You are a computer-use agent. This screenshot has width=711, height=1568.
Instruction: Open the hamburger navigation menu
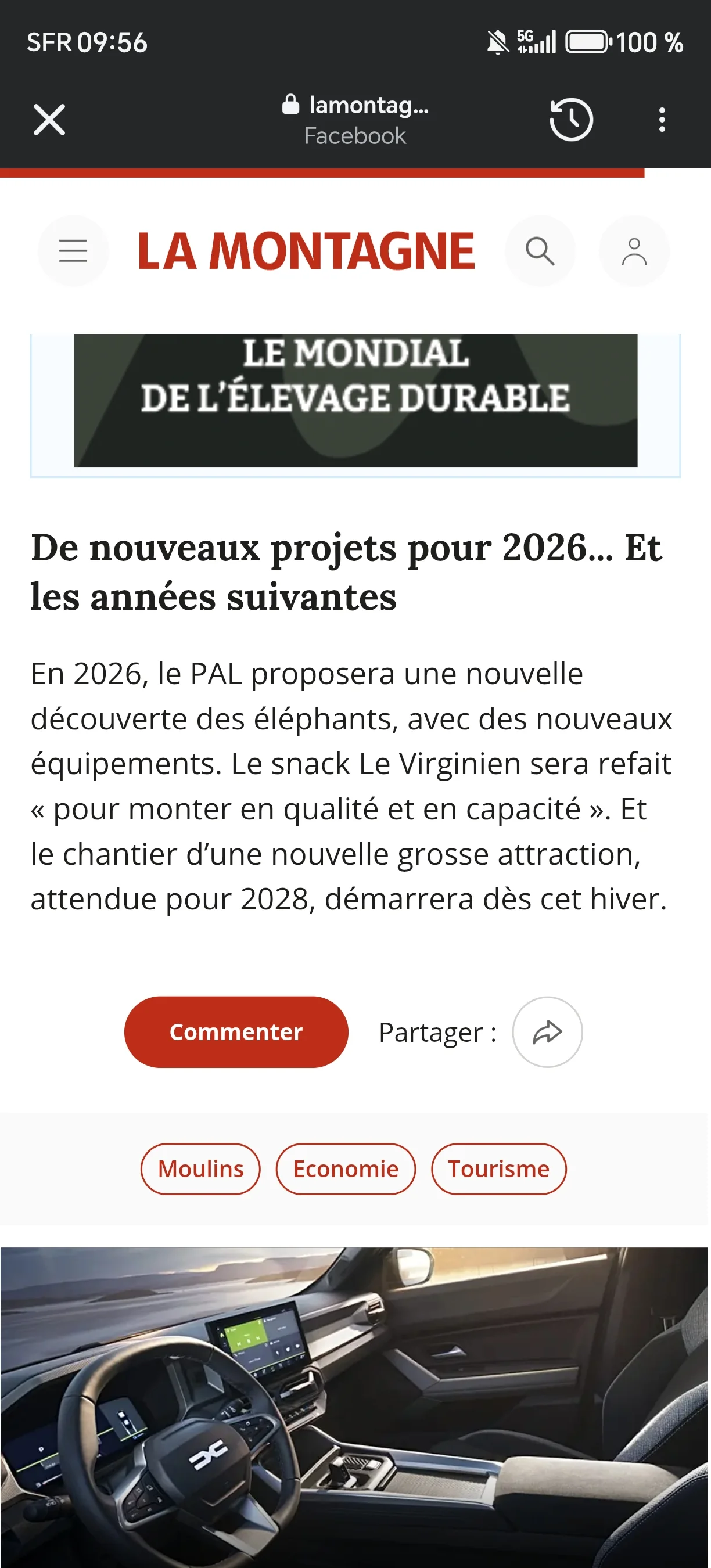tap(73, 251)
